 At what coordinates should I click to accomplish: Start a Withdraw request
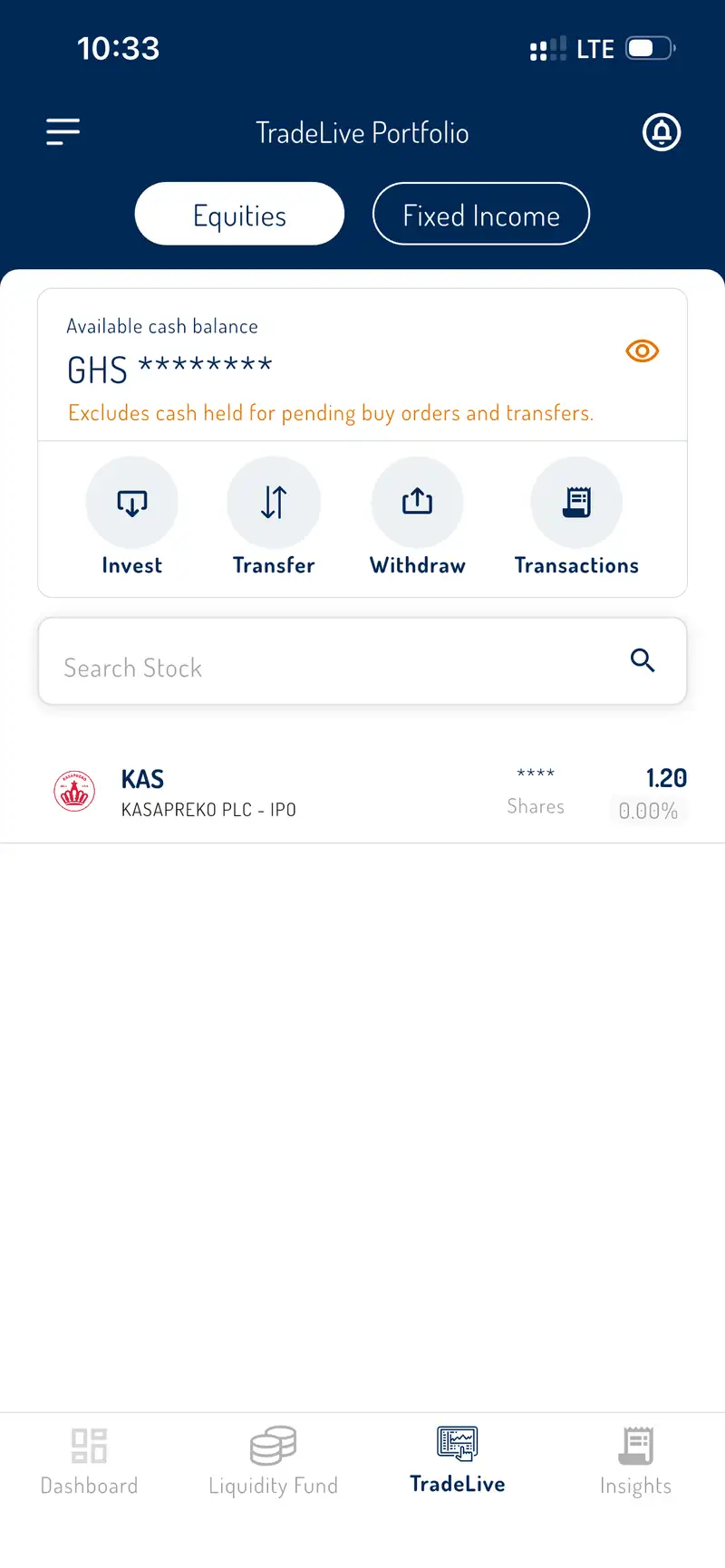[x=417, y=517]
